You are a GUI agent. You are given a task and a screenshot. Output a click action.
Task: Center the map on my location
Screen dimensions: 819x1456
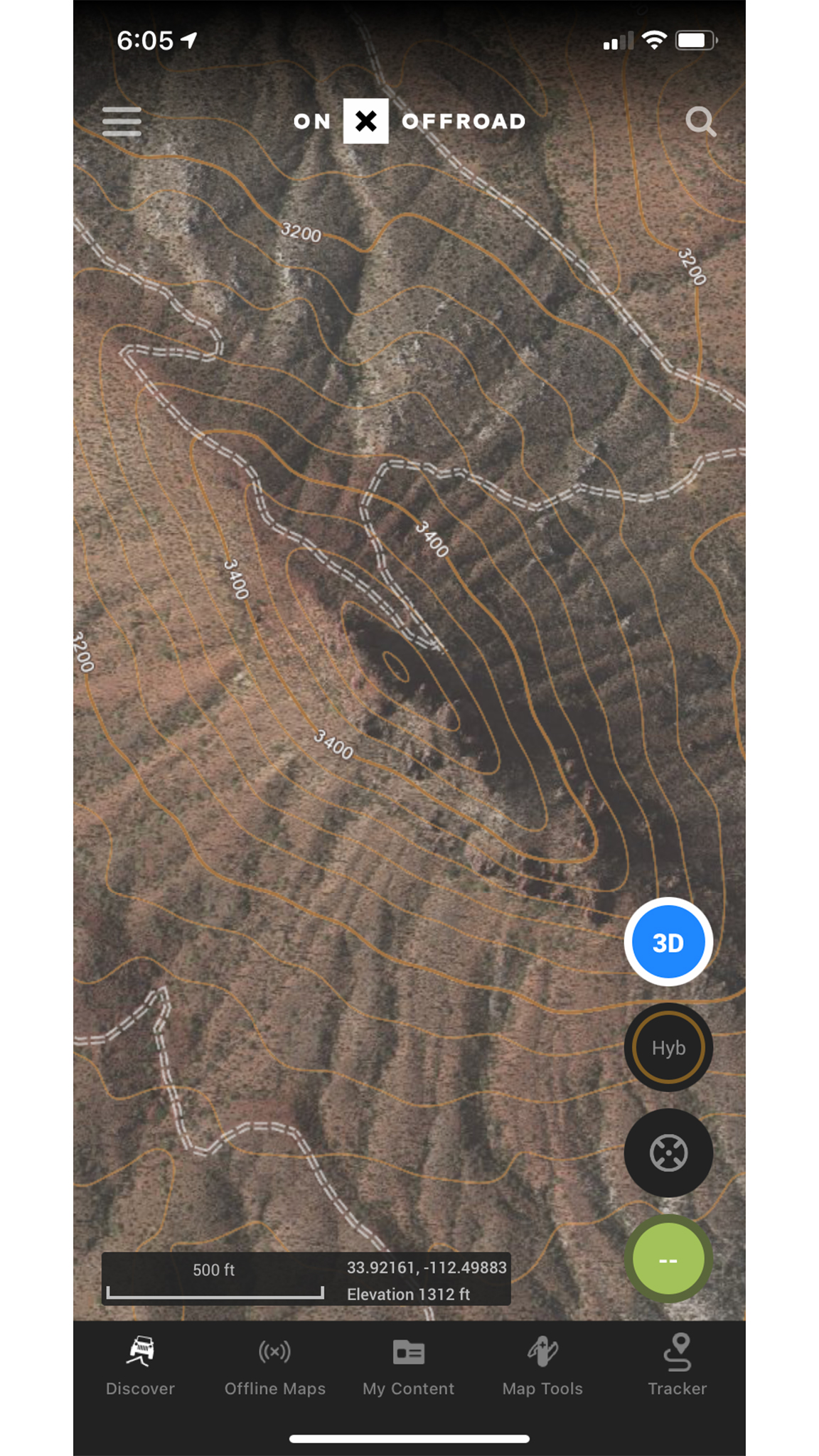[x=668, y=1152]
